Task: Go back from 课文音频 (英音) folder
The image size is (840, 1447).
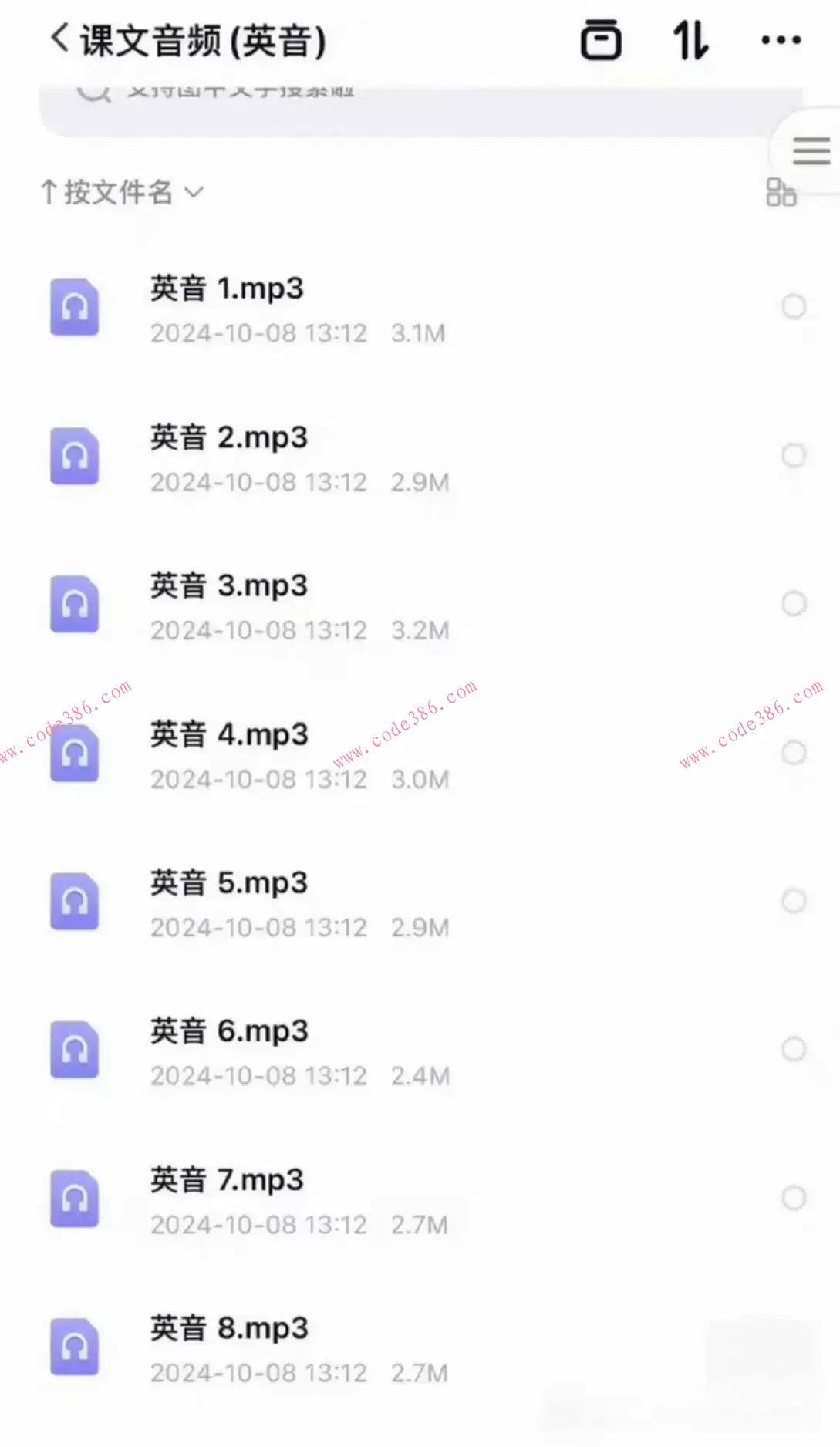Action: pyautogui.click(x=60, y=39)
